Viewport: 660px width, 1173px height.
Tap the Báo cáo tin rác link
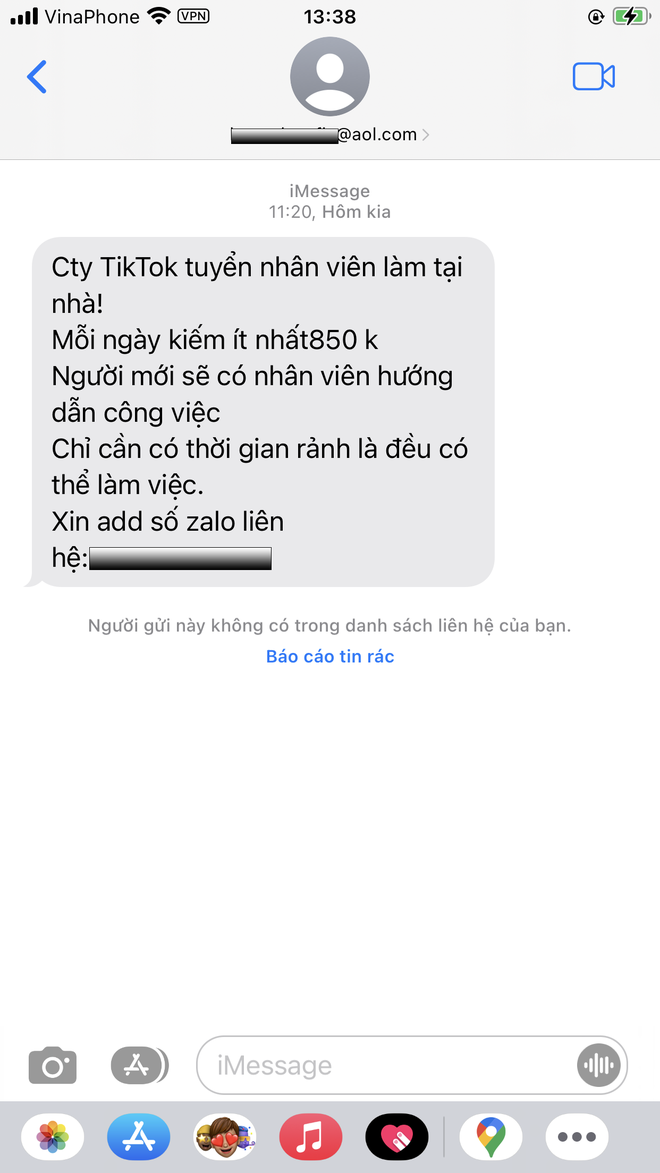pyautogui.click(x=330, y=656)
